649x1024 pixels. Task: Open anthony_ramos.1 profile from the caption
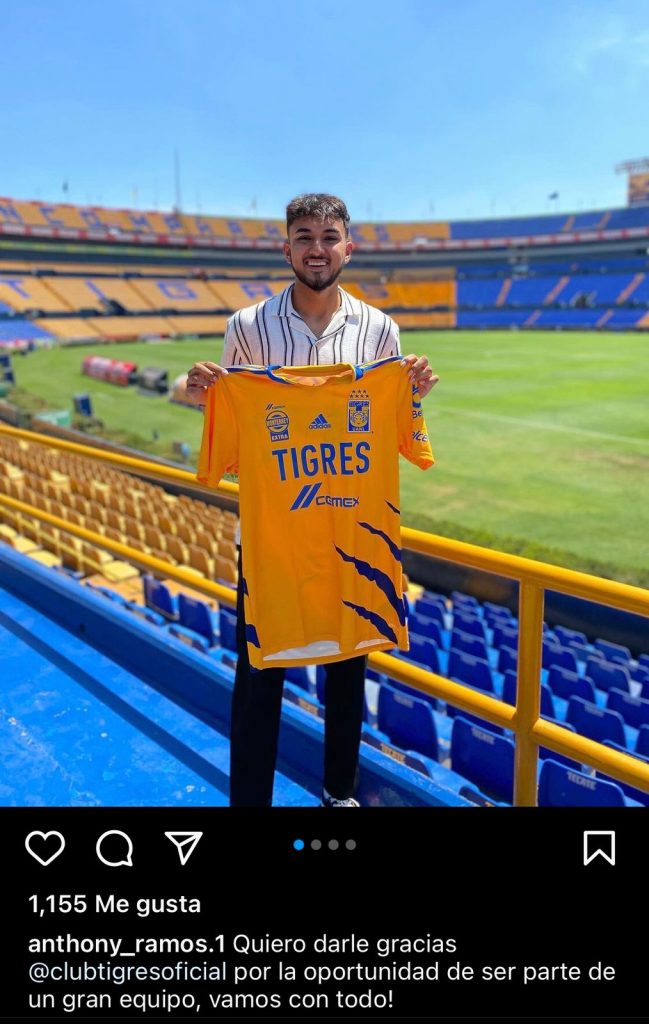[127, 944]
